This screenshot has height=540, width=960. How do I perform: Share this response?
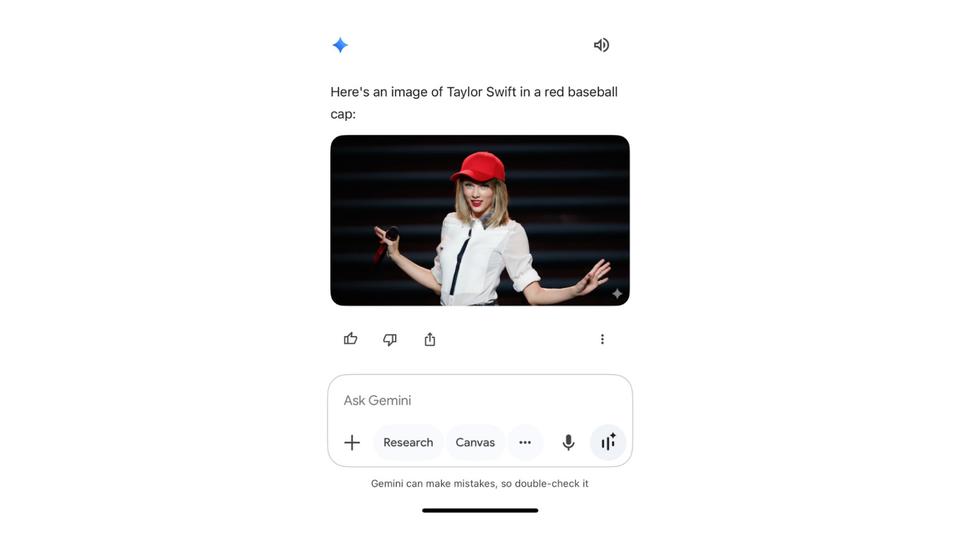430,339
